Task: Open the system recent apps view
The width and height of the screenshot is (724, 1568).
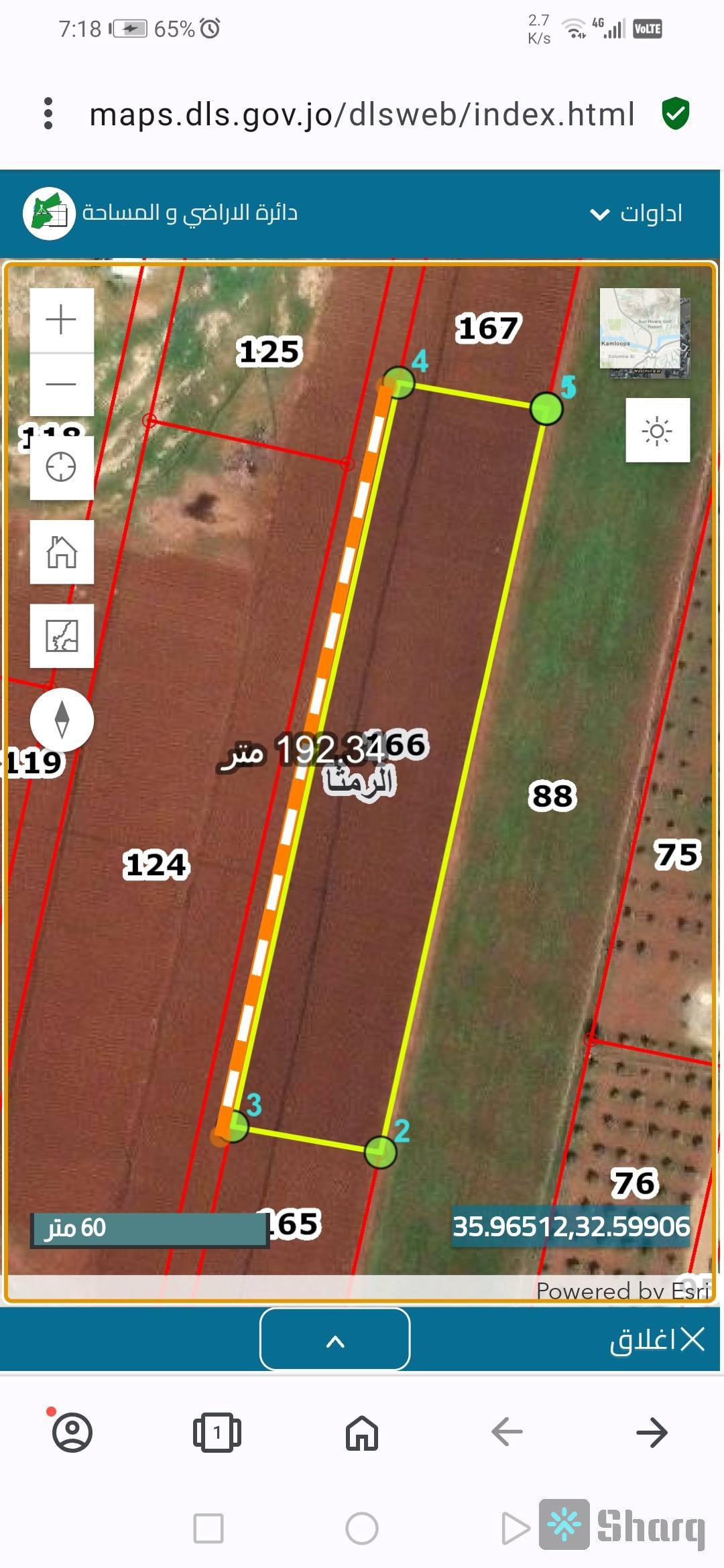Action: [208, 1528]
